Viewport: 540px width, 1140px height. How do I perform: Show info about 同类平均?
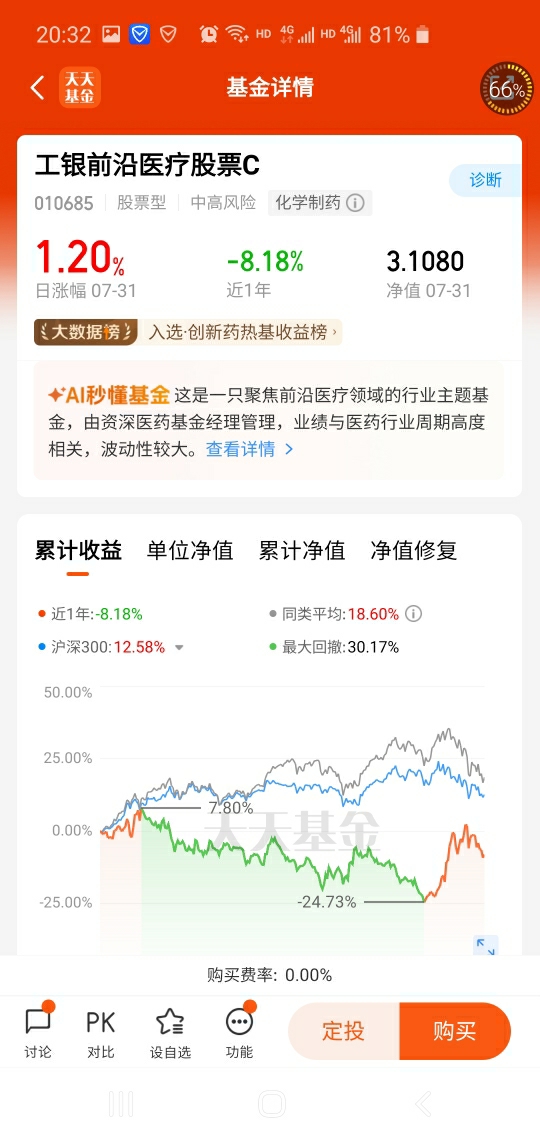tap(413, 614)
